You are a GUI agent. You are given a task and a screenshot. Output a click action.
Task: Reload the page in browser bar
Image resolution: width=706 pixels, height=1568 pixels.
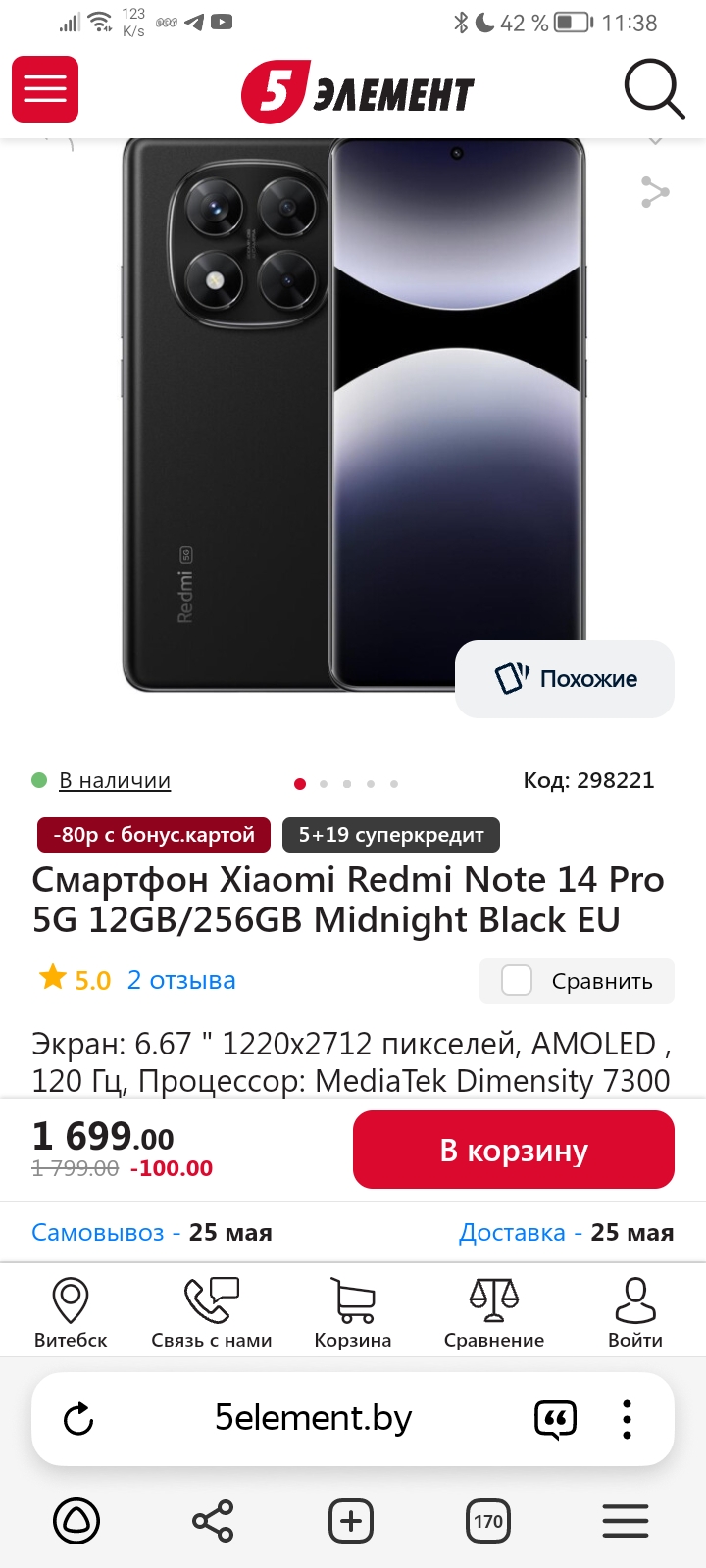tap(78, 1419)
